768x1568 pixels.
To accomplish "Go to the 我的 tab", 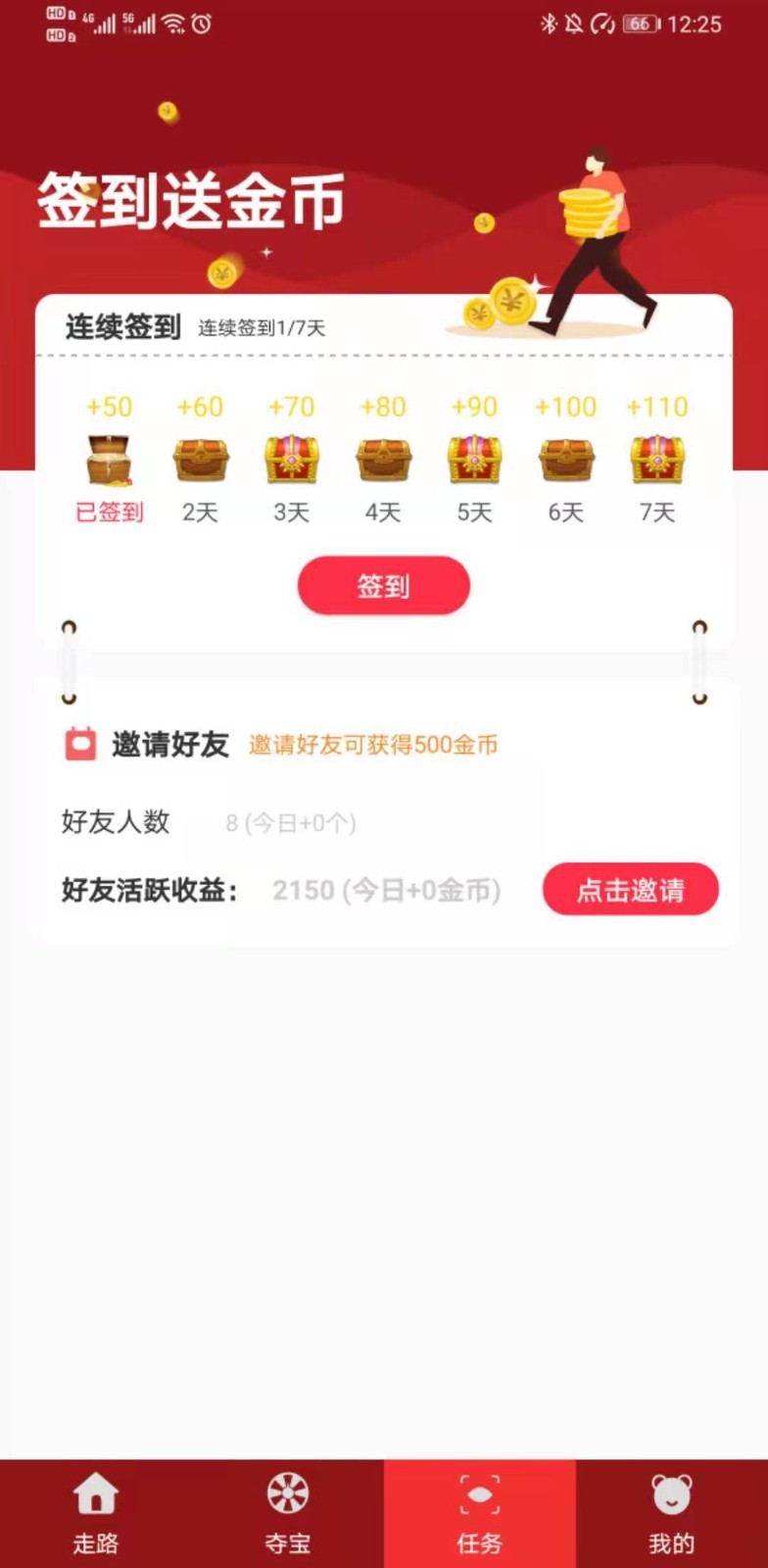I will 671,1514.
